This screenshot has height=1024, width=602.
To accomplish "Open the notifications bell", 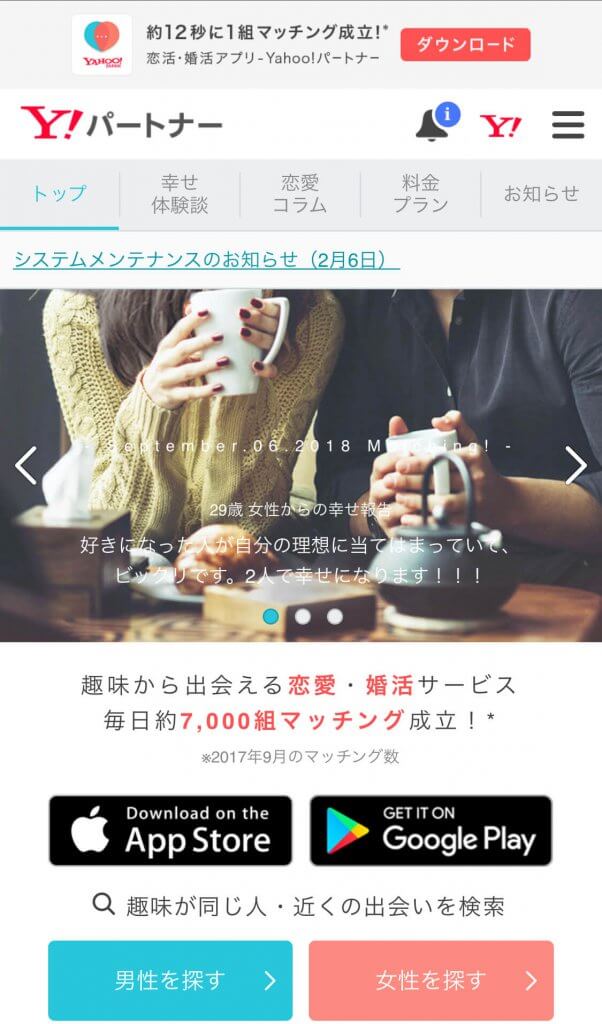I will tap(434, 124).
